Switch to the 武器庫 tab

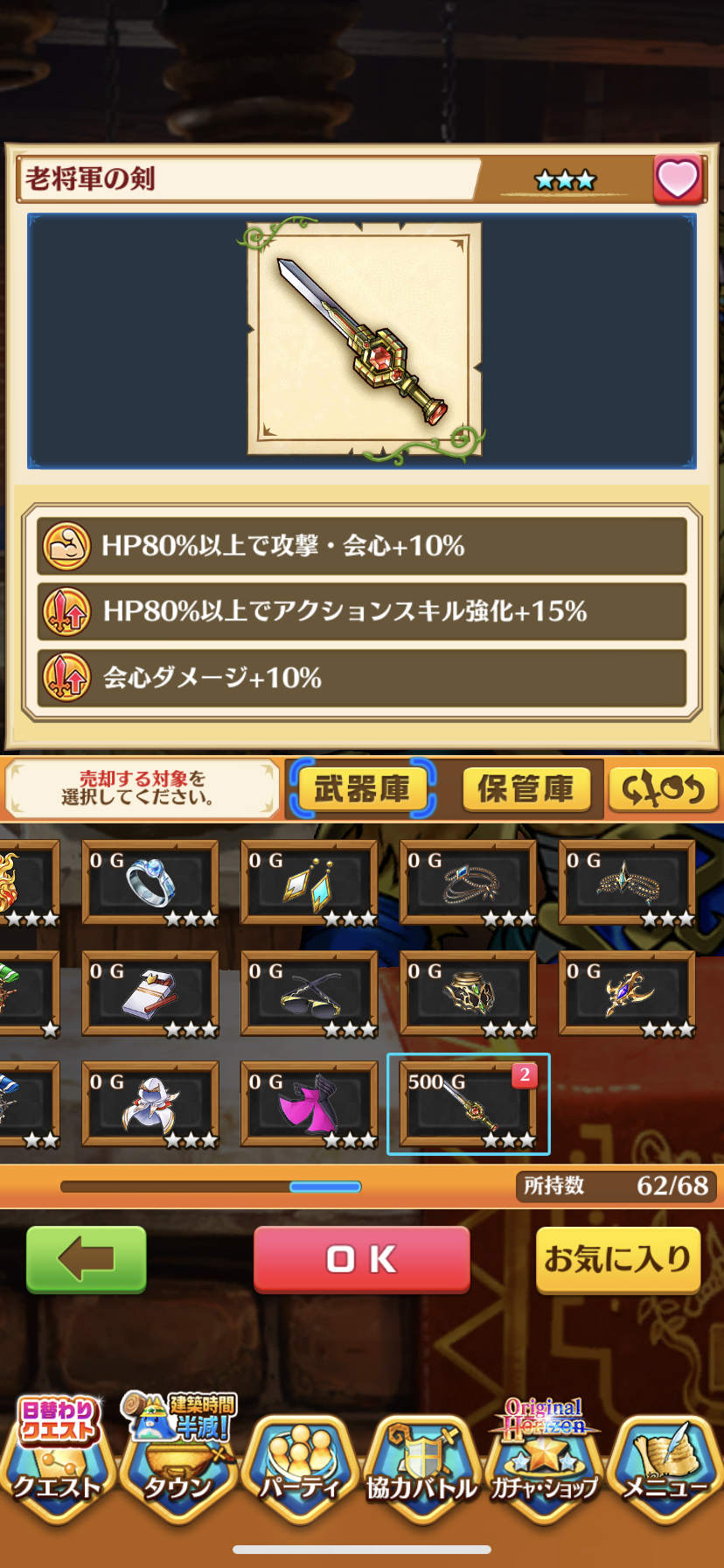pyautogui.click(x=362, y=789)
